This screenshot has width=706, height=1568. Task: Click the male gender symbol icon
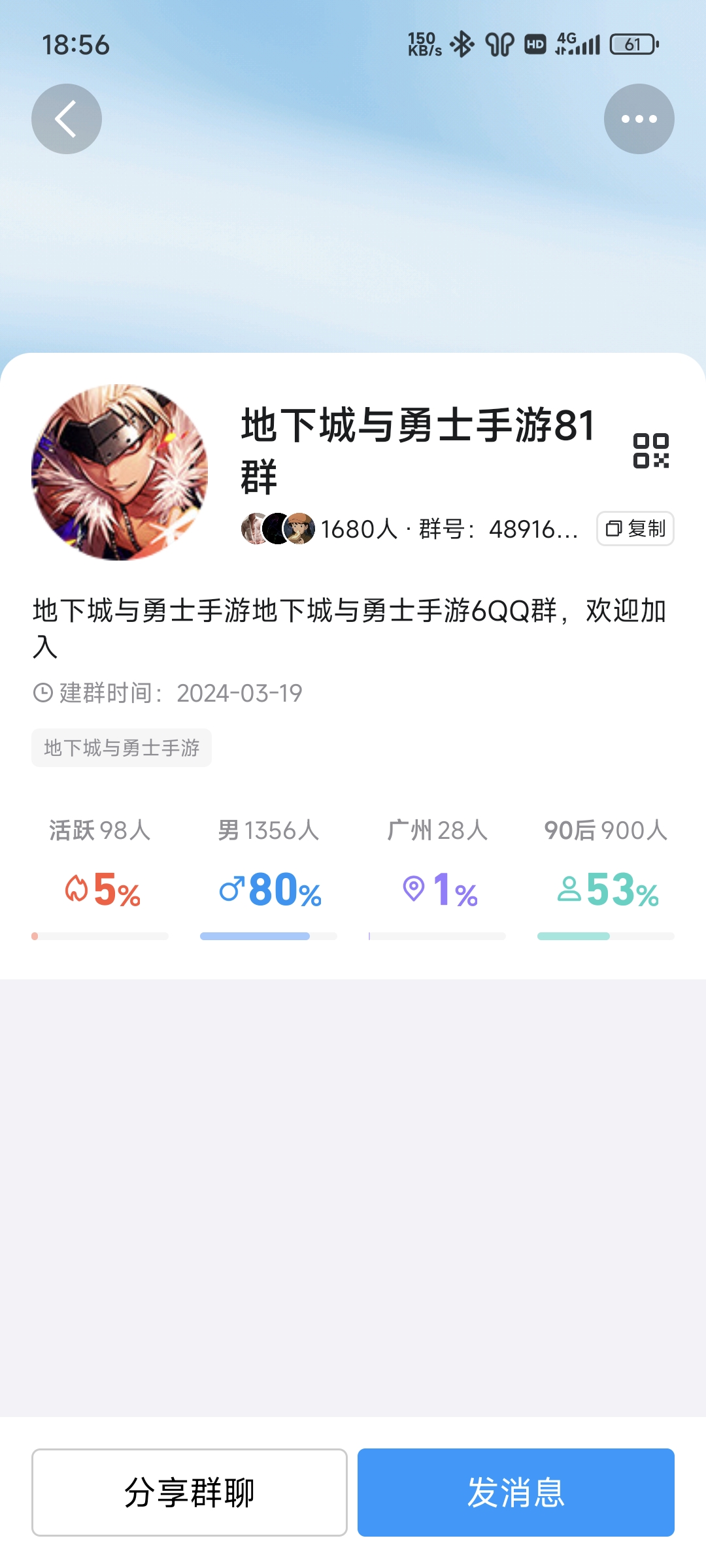point(234,889)
